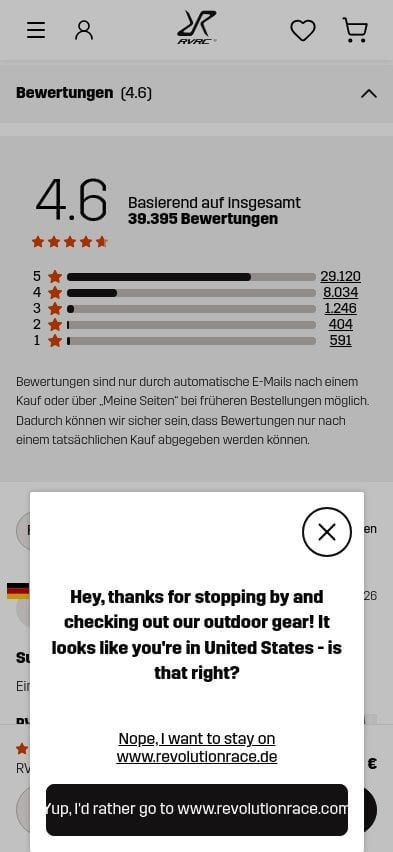Open the user account icon
This screenshot has height=852, width=393.
[84, 30]
